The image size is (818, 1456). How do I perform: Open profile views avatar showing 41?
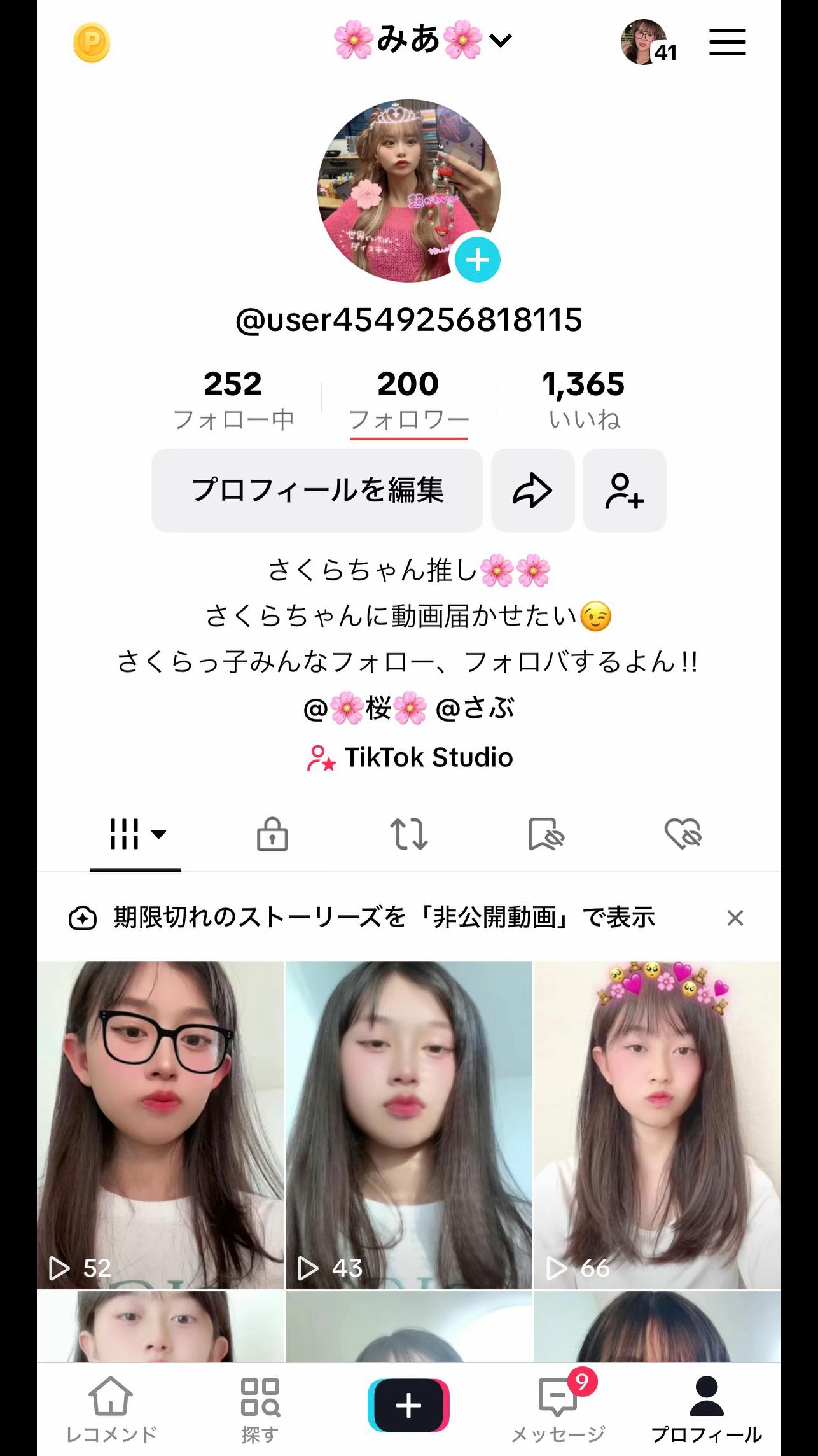pos(645,43)
